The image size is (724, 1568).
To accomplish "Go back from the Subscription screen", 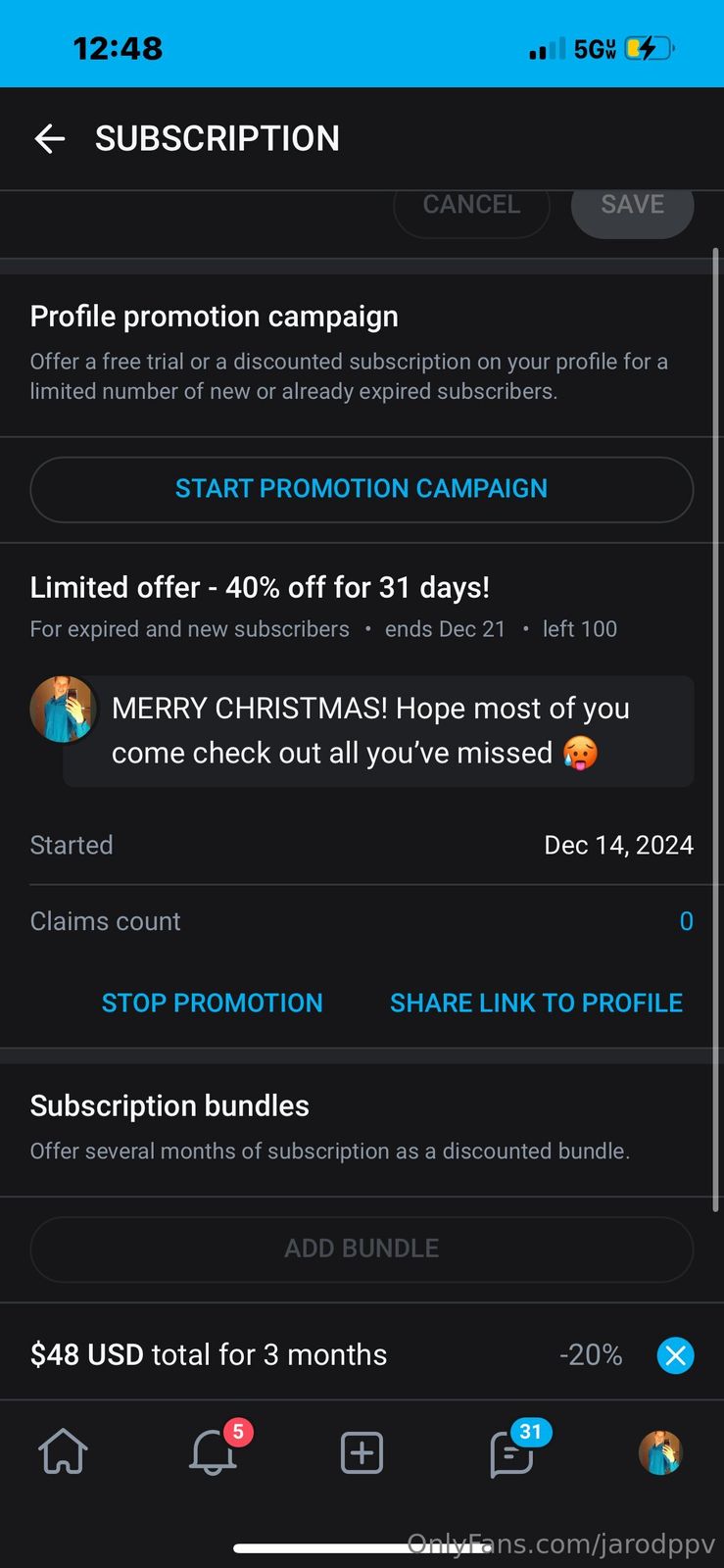I will [x=49, y=139].
